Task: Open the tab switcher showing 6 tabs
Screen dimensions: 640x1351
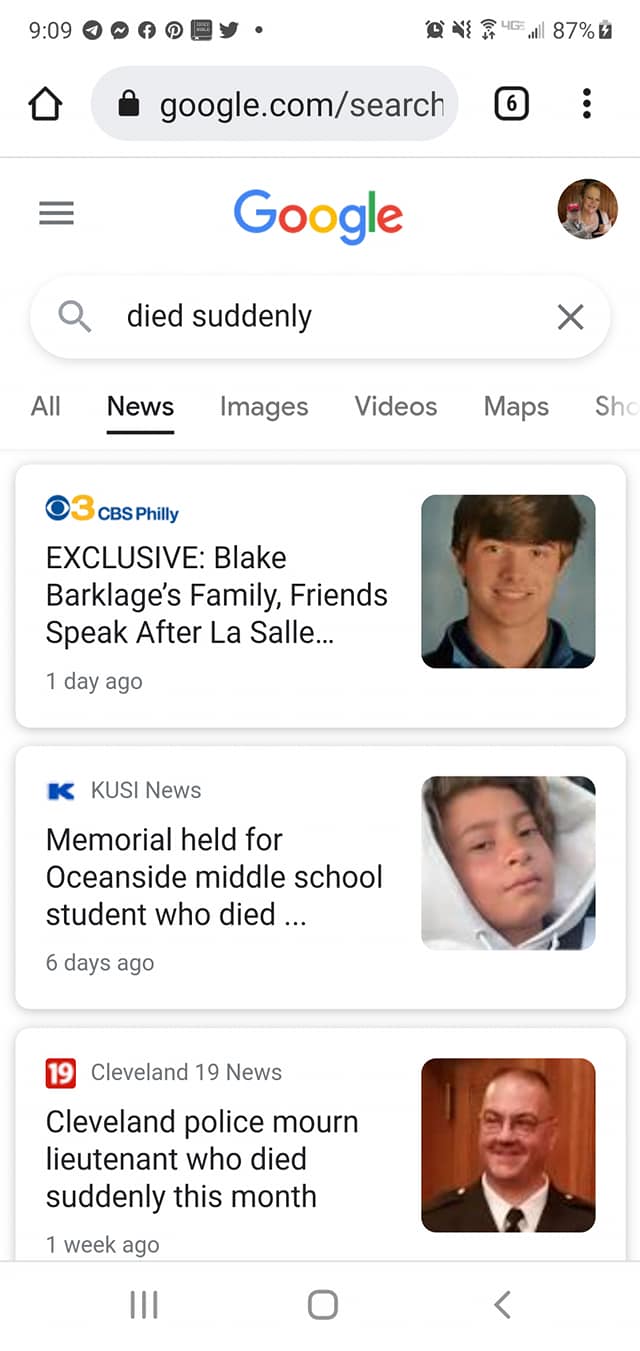Action: coord(511,104)
